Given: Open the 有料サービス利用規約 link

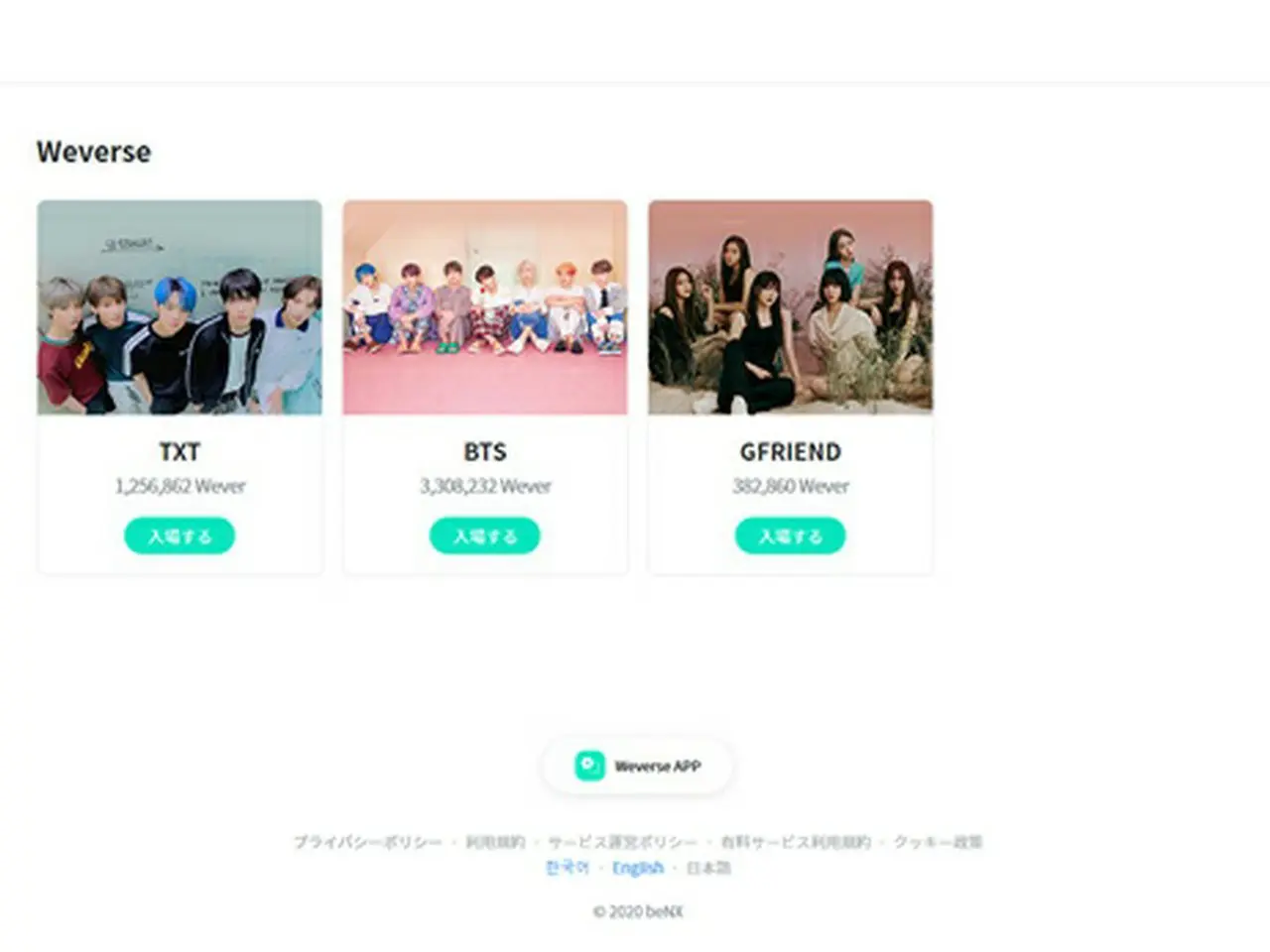Looking at the screenshot, I should 795,842.
